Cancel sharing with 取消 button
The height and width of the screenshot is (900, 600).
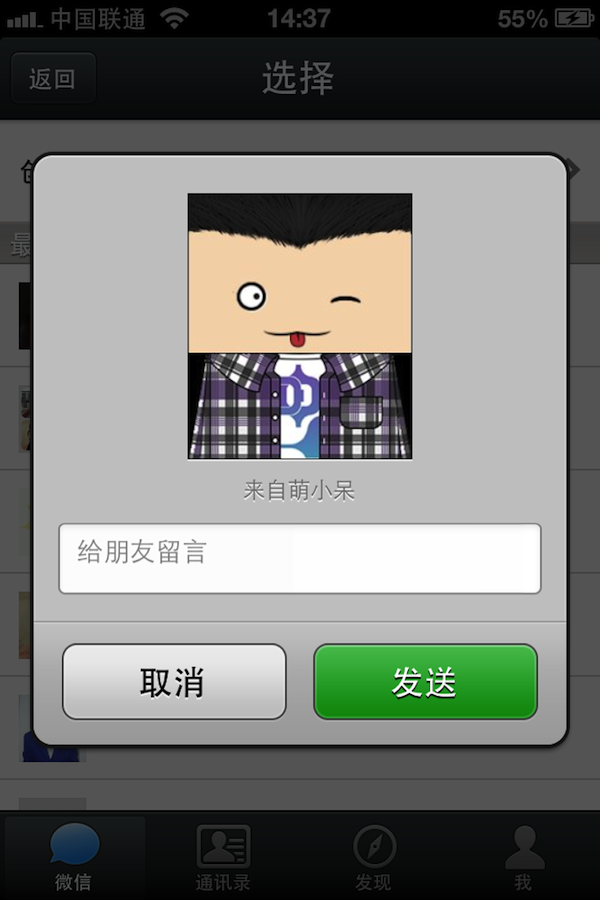point(174,682)
